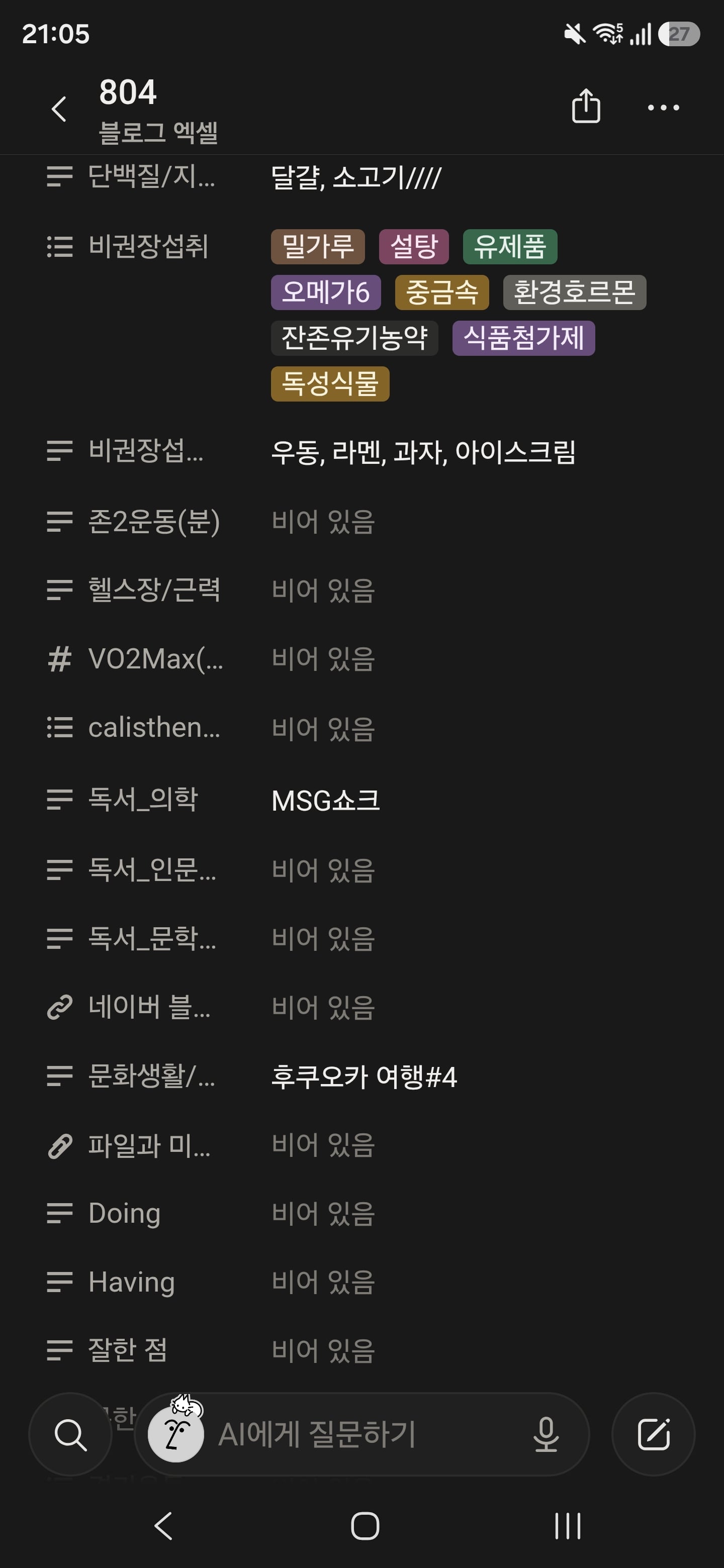The width and height of the screenshot is (724, 1568).
Task: Edit 독서_의학 value MSG쇼크
Action: (x=326, y=801)
